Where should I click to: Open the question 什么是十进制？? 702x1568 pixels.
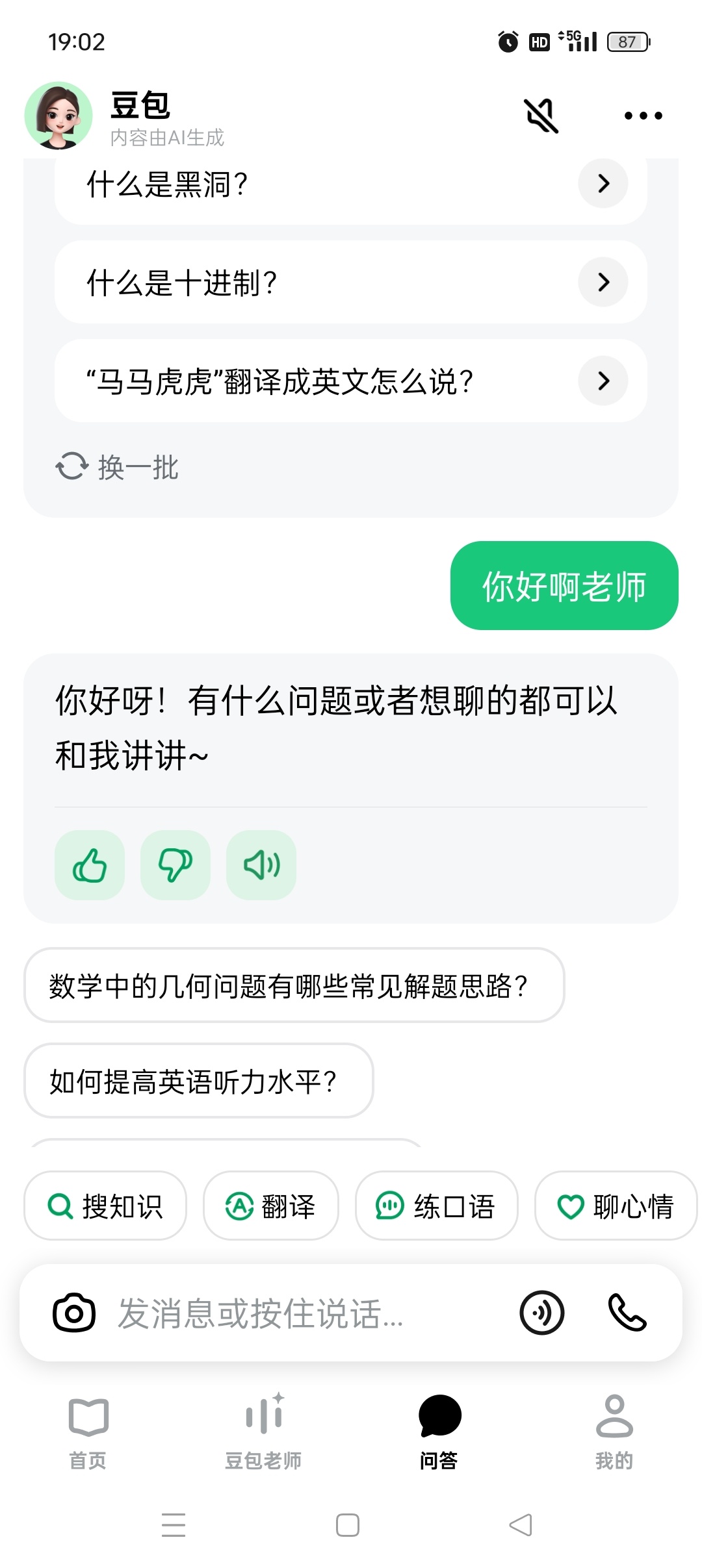coord(350,283)
